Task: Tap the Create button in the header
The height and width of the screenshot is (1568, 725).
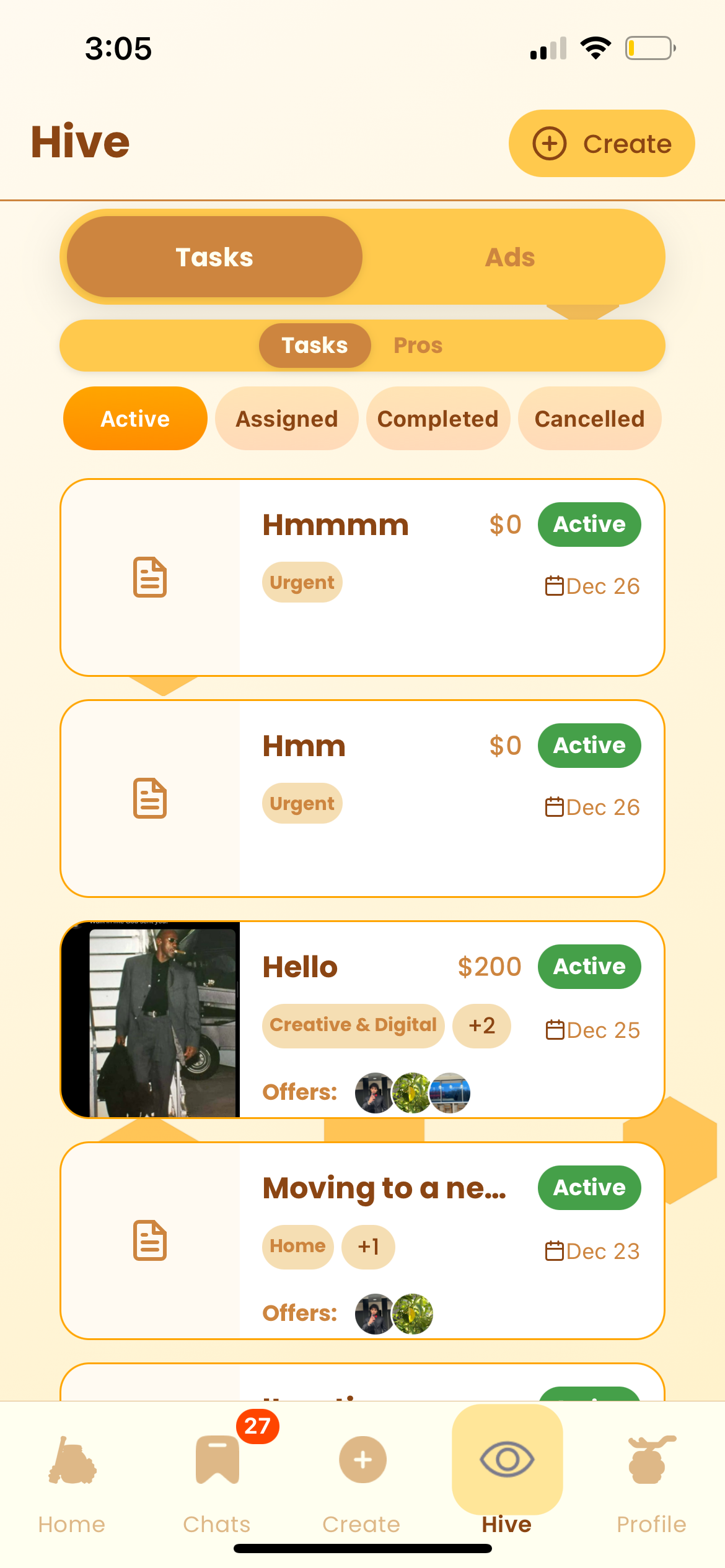Action: (x=602, y=144)
